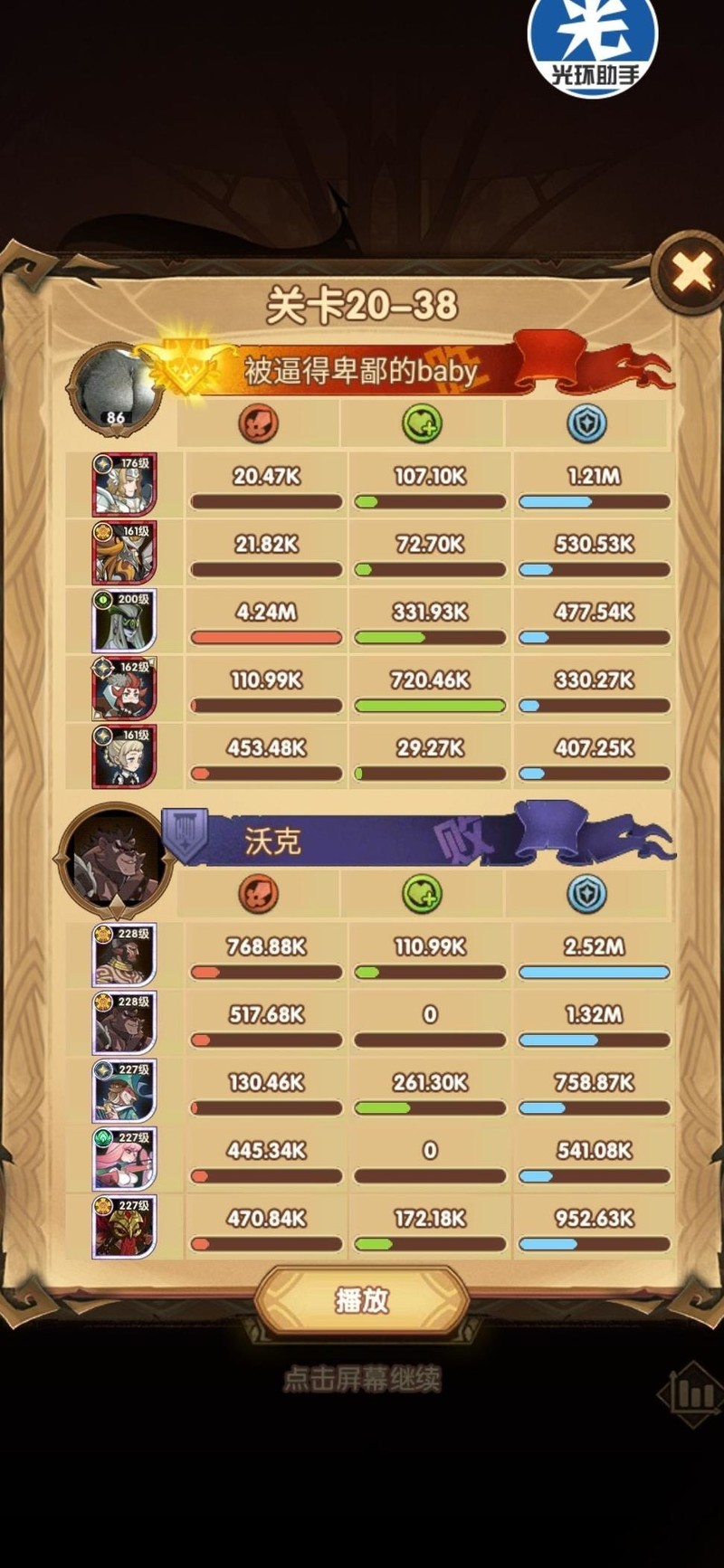
Task: Tap the 播放 replay button
Action: pyautogui.click(x=362, y=1300)
